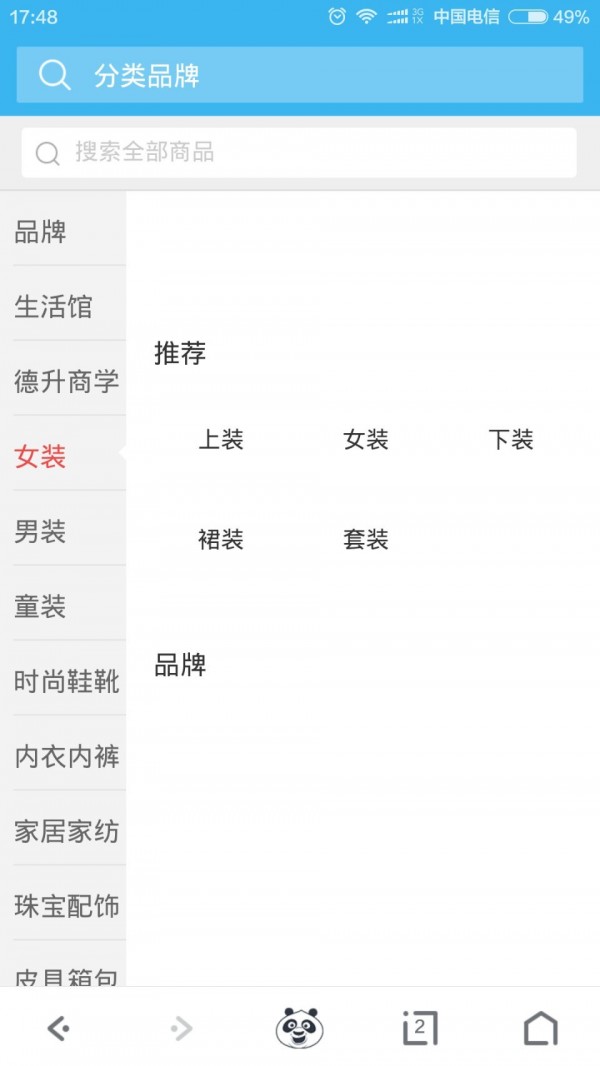
Task: Open the 内衣内裤 category
Action: point(63,756)
